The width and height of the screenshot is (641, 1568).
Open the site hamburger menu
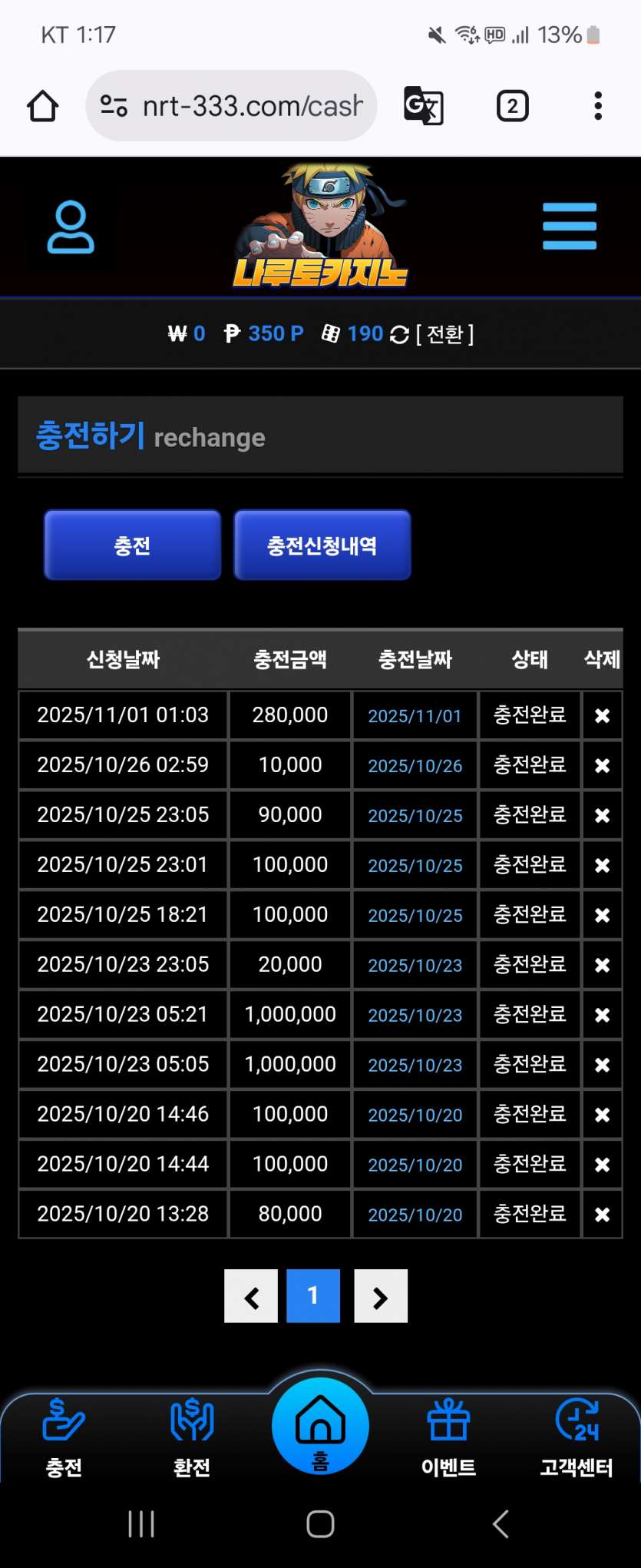pyautogui.click(x=569, y=226)
